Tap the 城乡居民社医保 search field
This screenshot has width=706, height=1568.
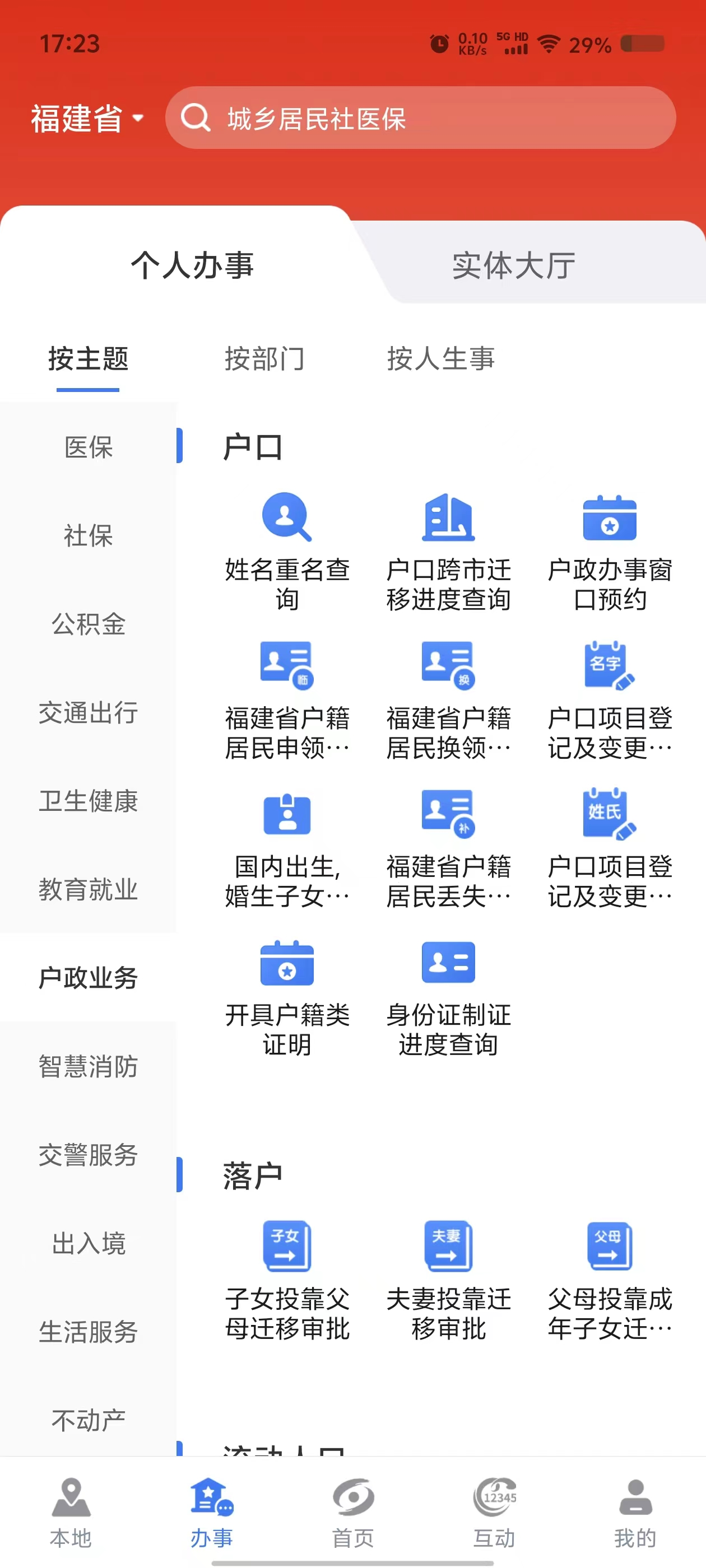(426, 118)
